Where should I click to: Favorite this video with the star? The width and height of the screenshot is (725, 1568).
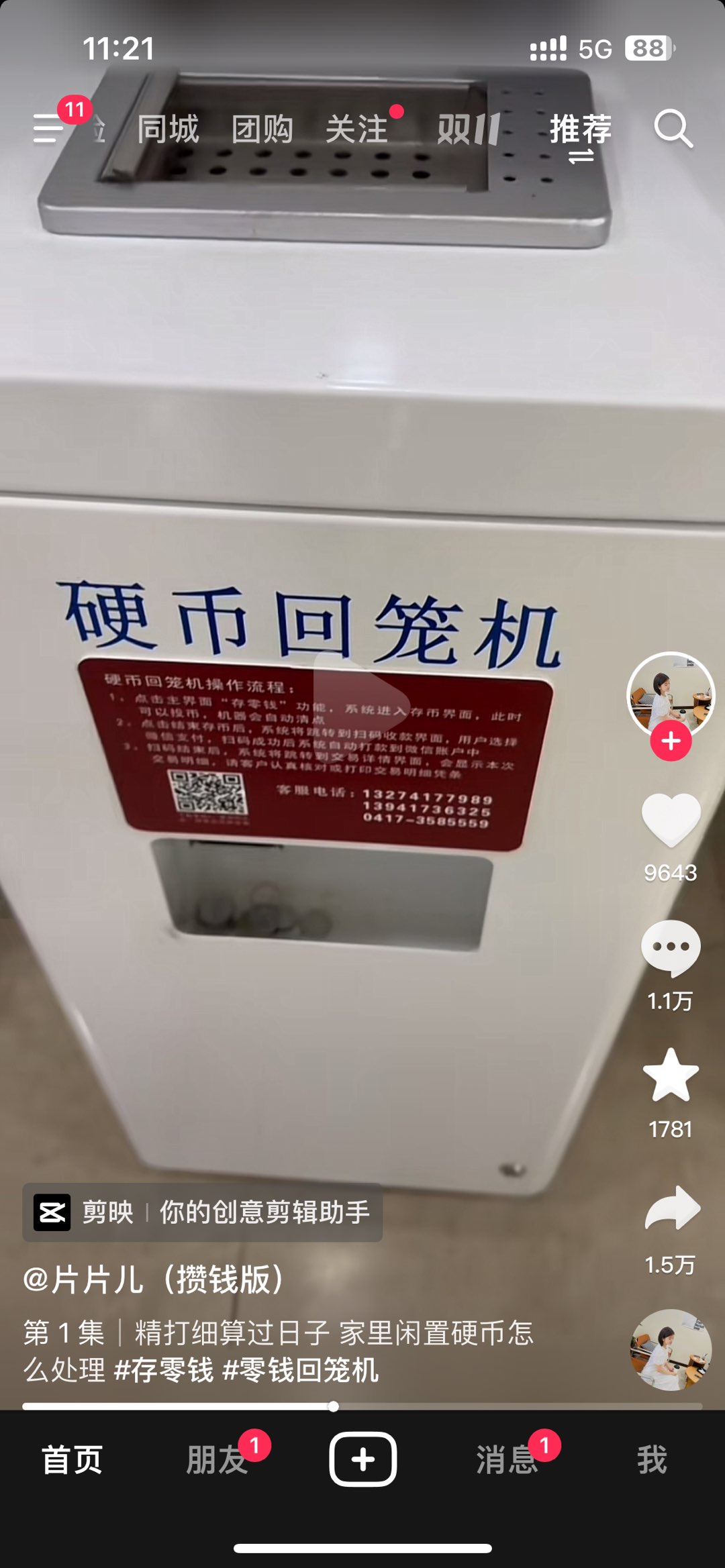[x=671, y=1075]
